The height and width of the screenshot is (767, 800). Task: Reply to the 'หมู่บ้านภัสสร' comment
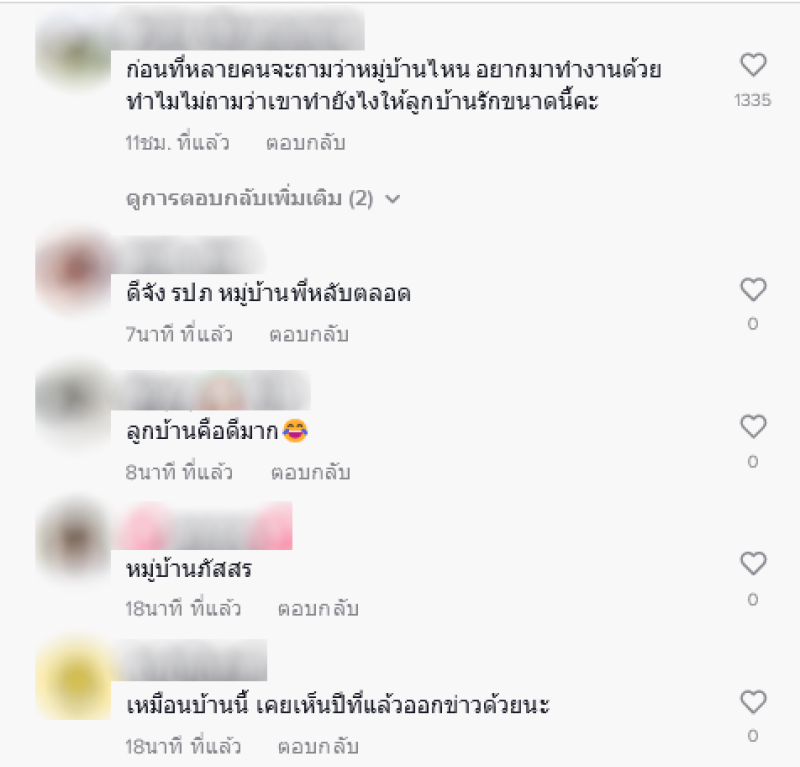pyautogui.click(x=318, y=608)
